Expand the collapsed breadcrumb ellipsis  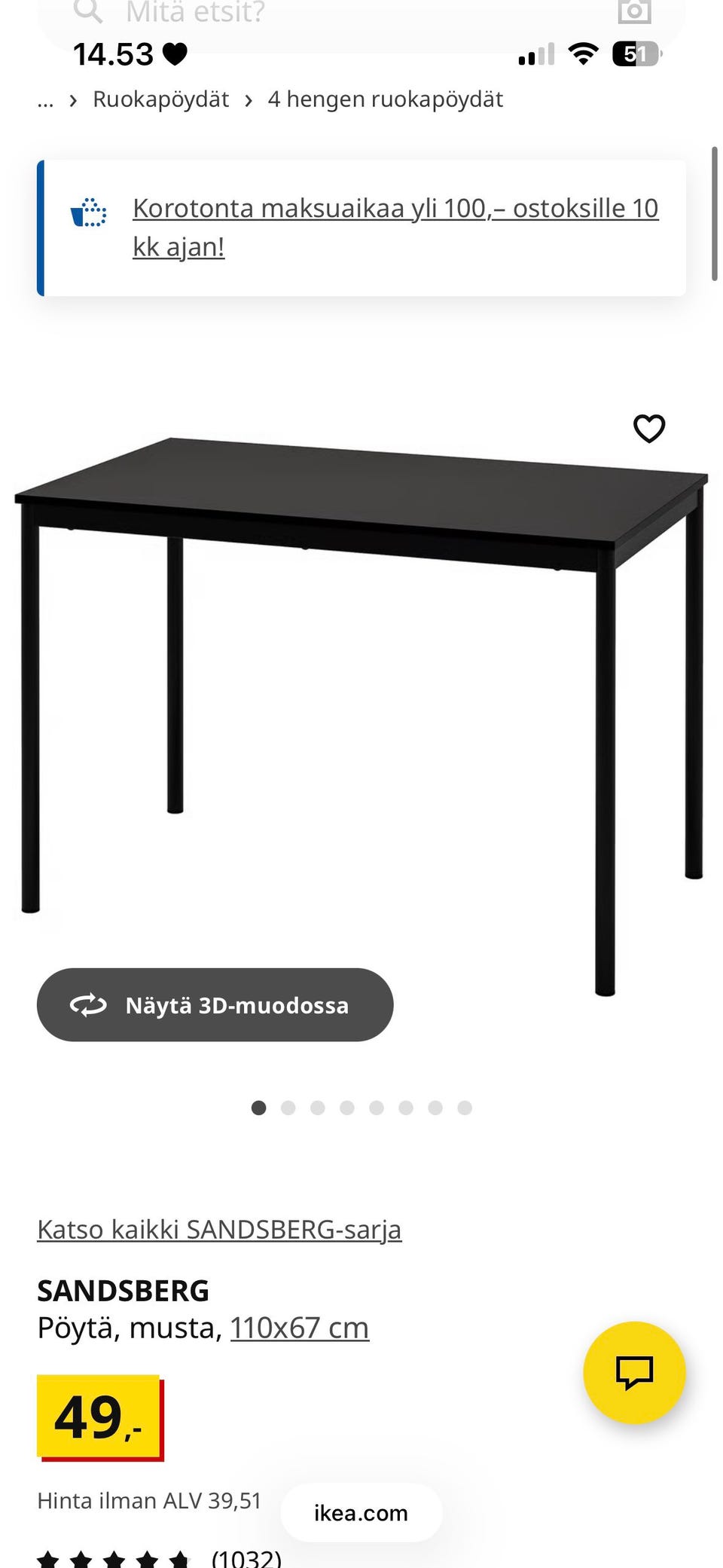(45, 101)
